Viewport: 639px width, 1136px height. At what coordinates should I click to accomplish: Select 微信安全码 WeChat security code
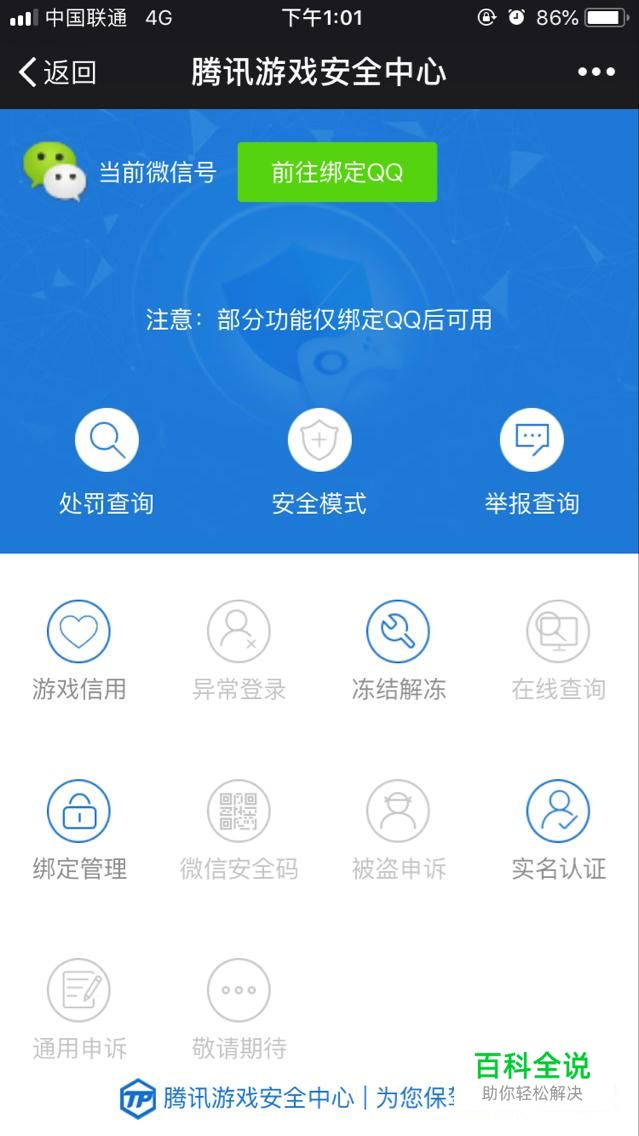239,830
